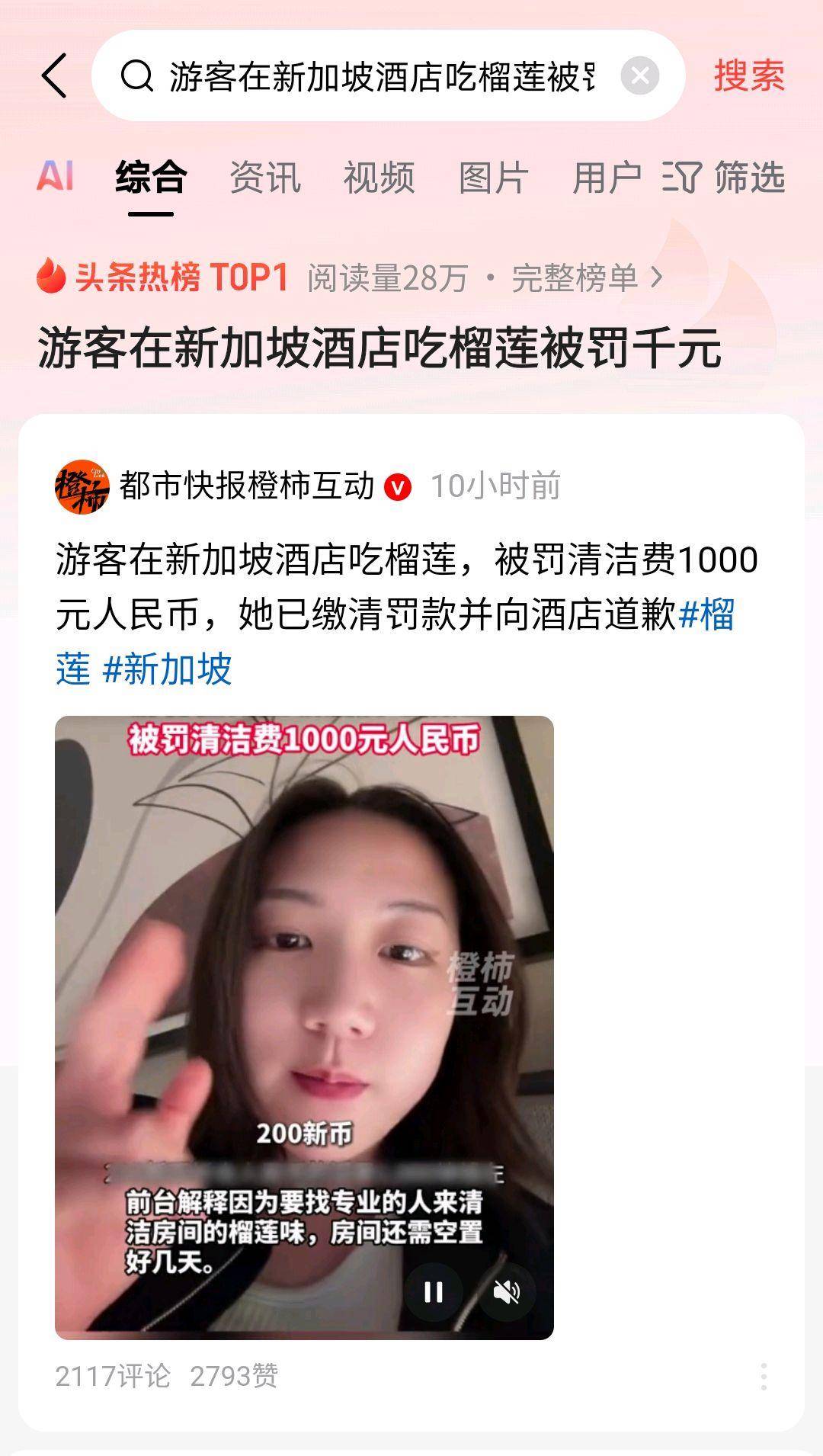This screenshot has height=1456, width=823.
Task: Switch to the 资讯 tab
Action: 265,177
